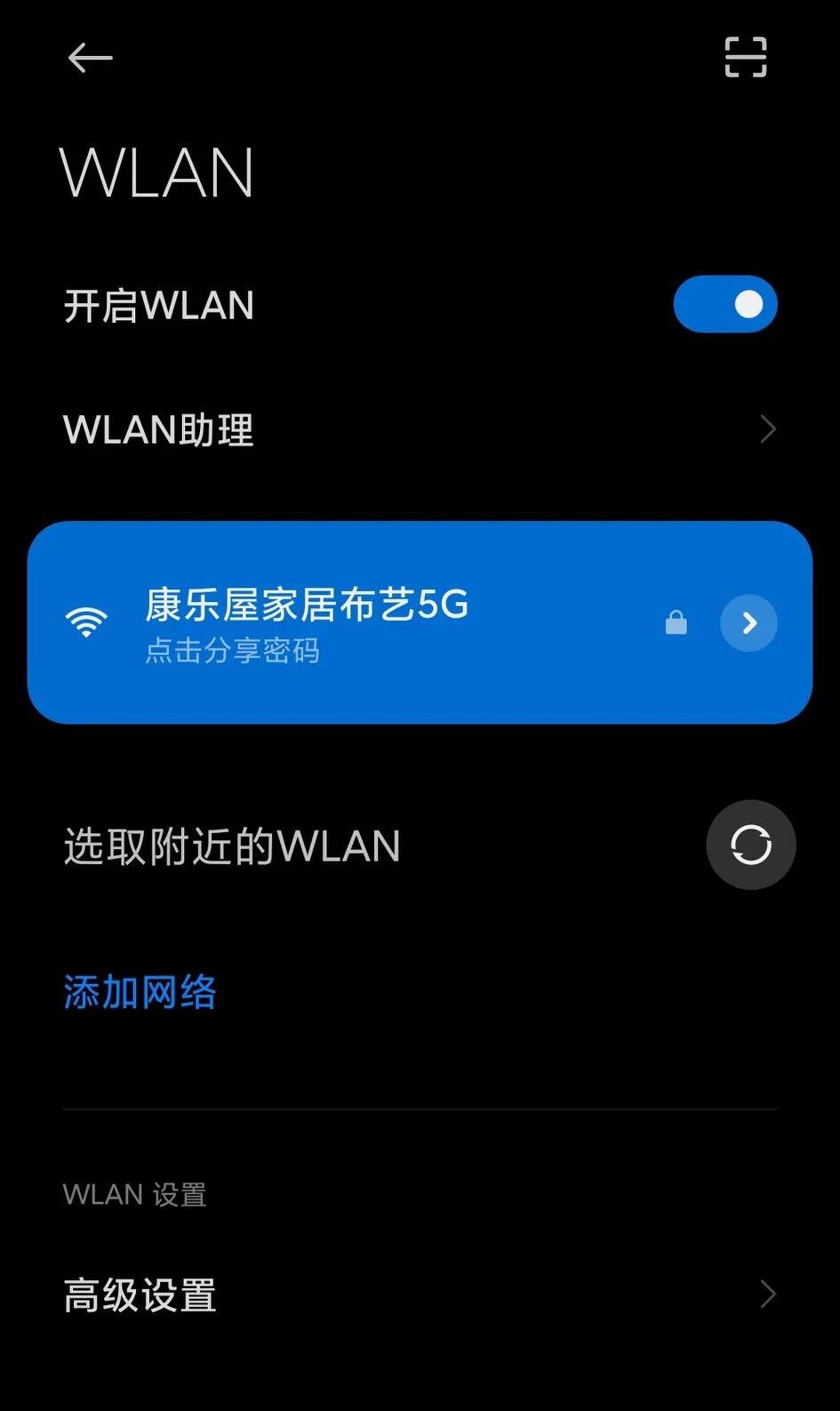This screenshot has width=840, height=1411.
Task: Tap 点击分享密码 to share password
Action: click(x=231, y=652)
